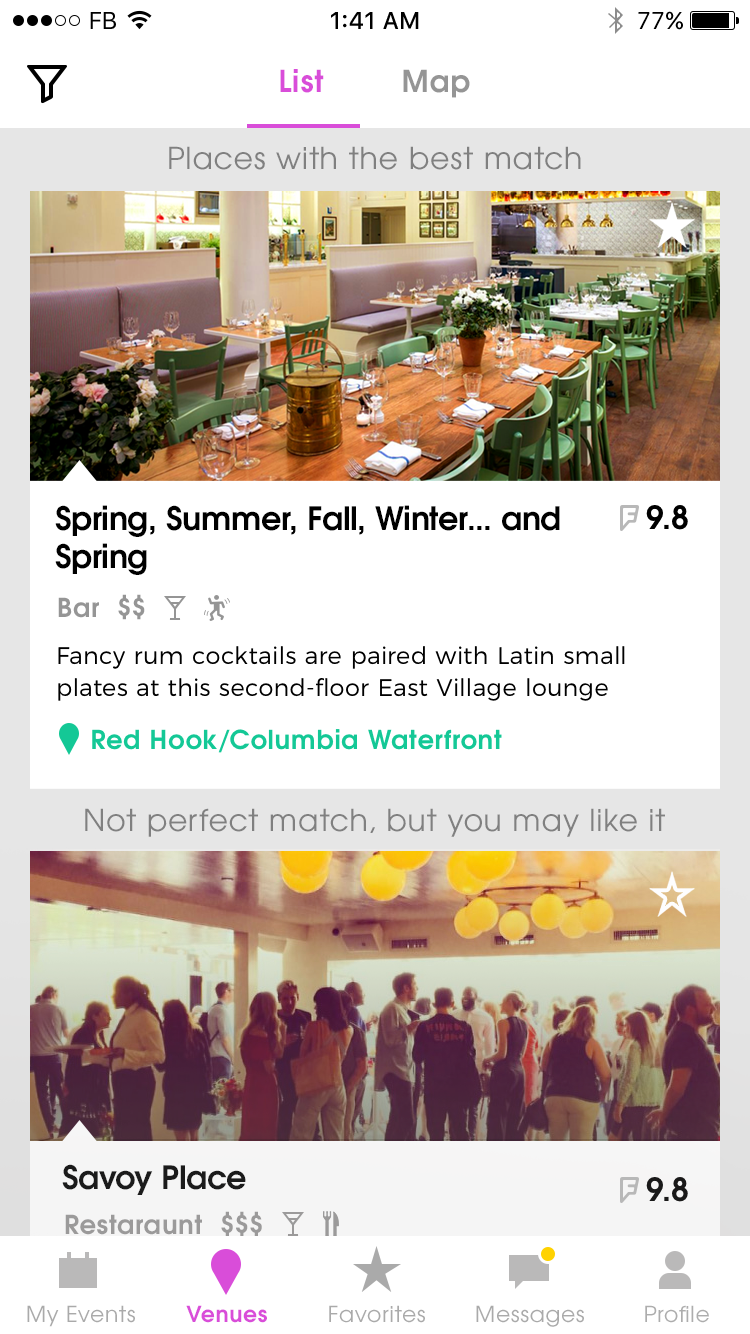Open the filter funnel icon
Viewport: 750px width, 1334px height.
click(x=46, y=83)
